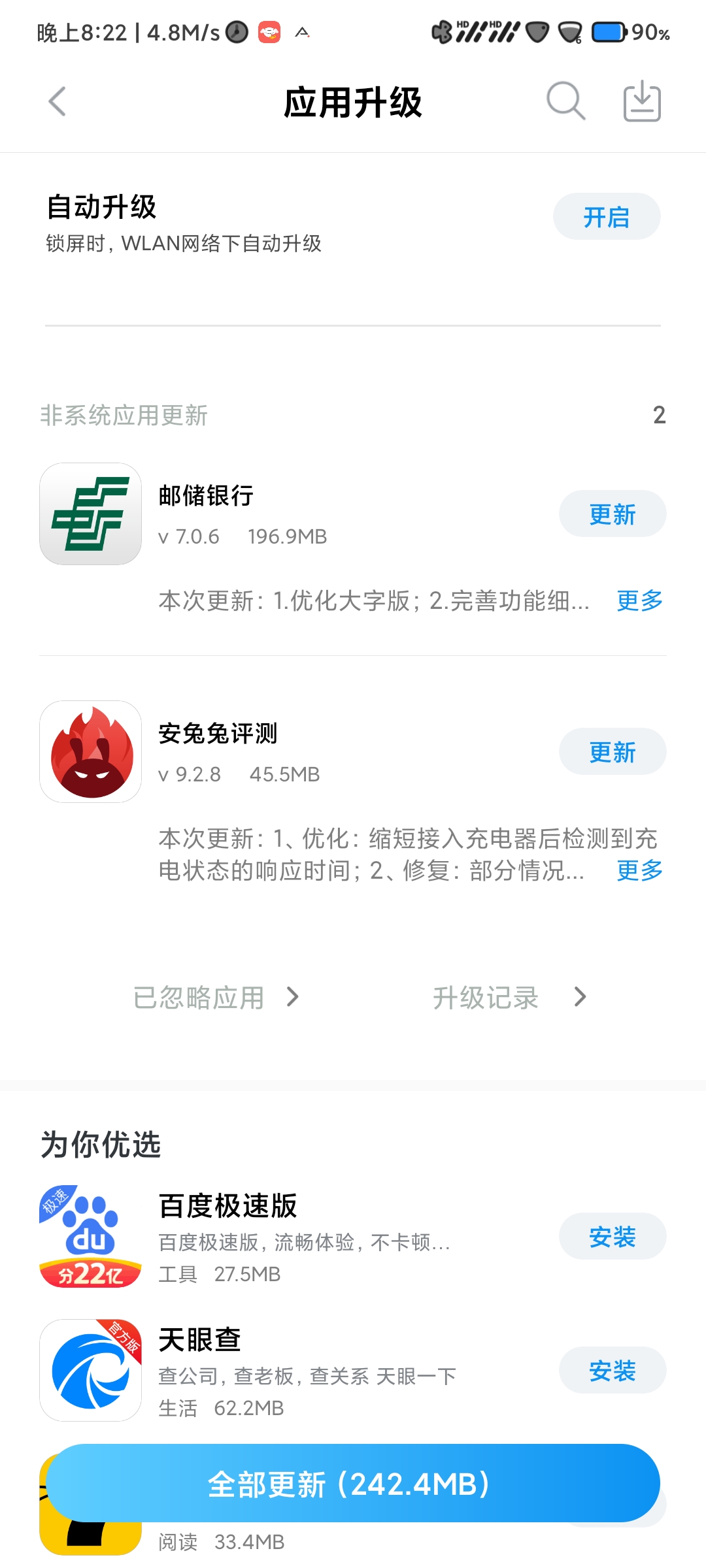Open 已忽略应用 list
This screenshot has height=1568, width=706.
pyautogui.click(x=216, y=997)
